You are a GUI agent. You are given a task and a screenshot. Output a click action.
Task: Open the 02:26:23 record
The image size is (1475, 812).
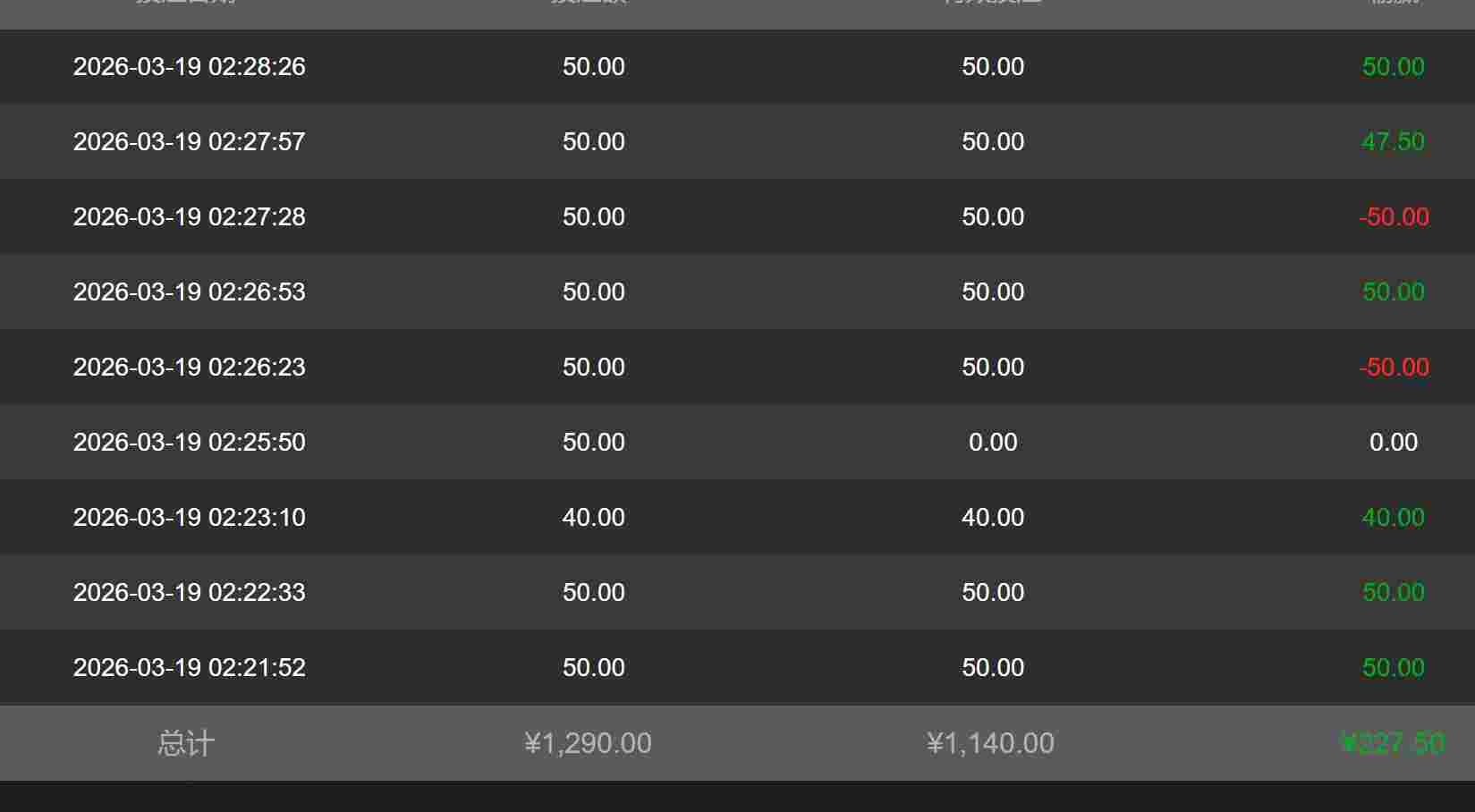(x=189, y=368)
